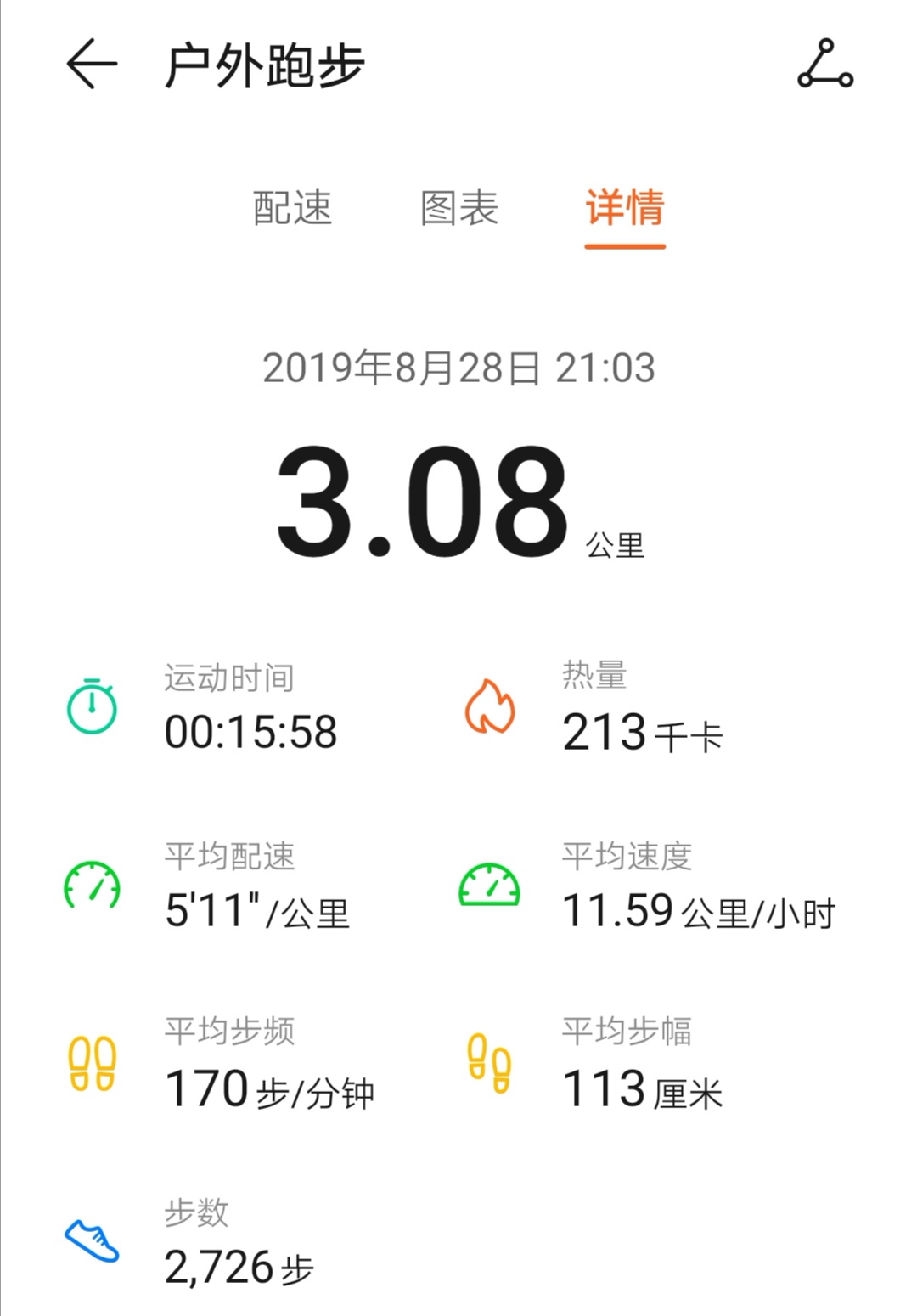Switch to the 图表 tab
Image resolution: width=917 pixels, height=1316 pixels.
coord(457,208)
